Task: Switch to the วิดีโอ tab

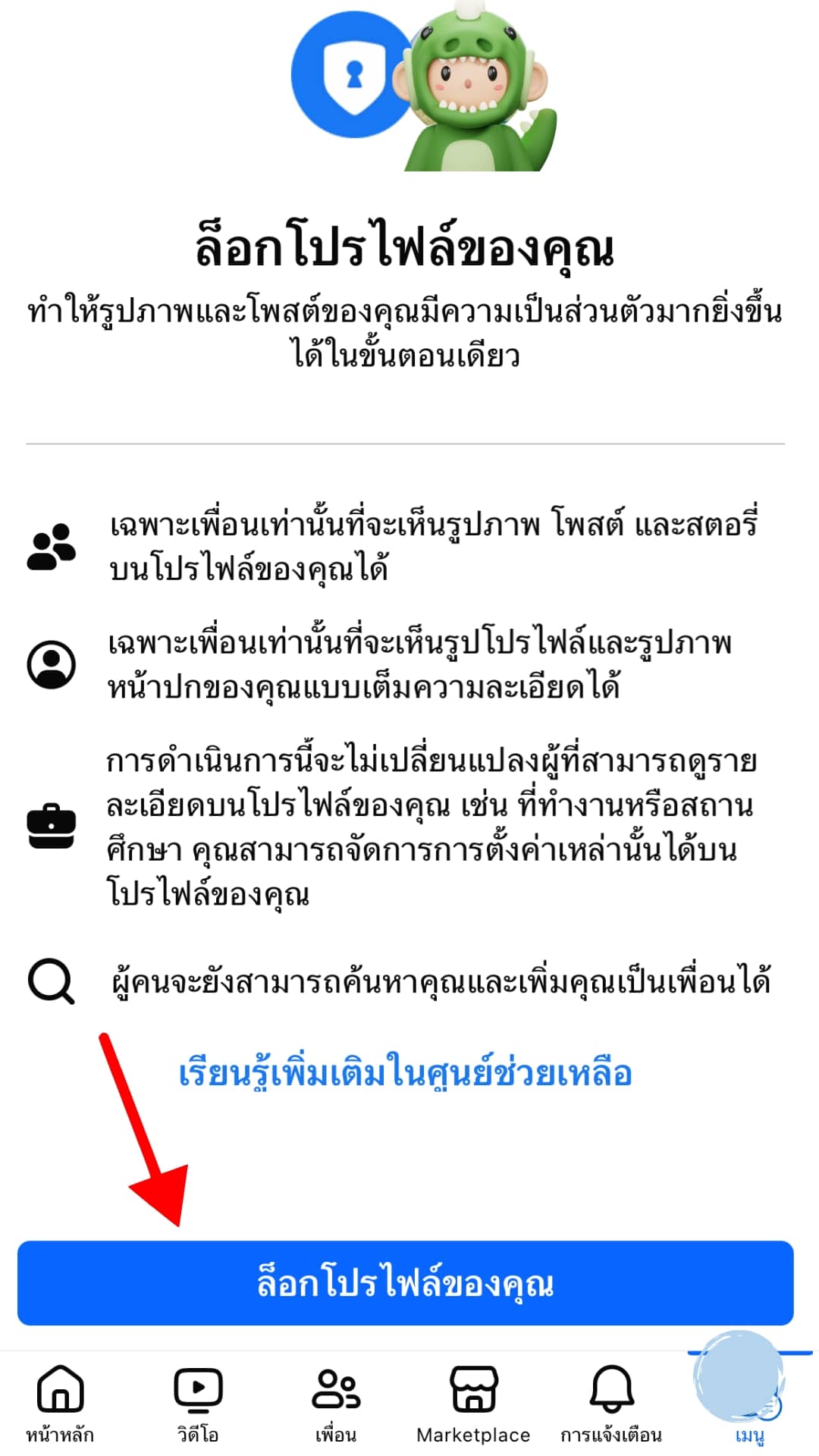Action: click(198, 1403)
